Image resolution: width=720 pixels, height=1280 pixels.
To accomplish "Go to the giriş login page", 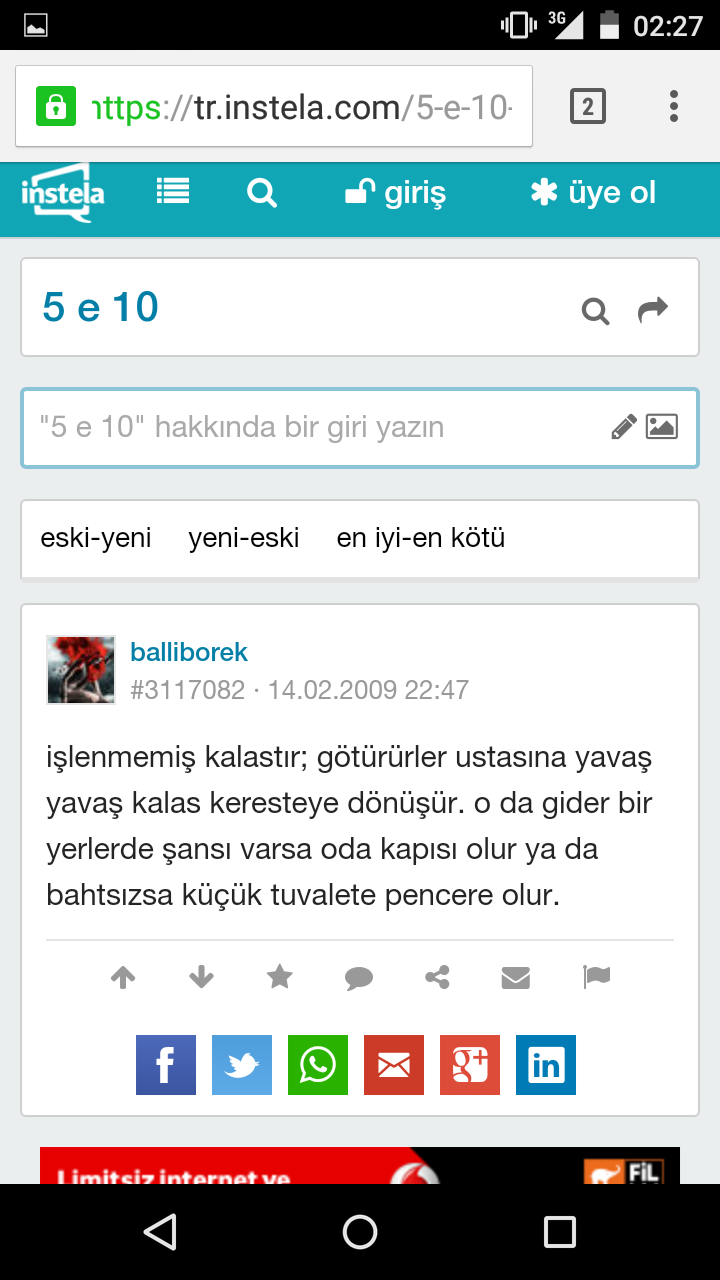I will coord(395,192).
